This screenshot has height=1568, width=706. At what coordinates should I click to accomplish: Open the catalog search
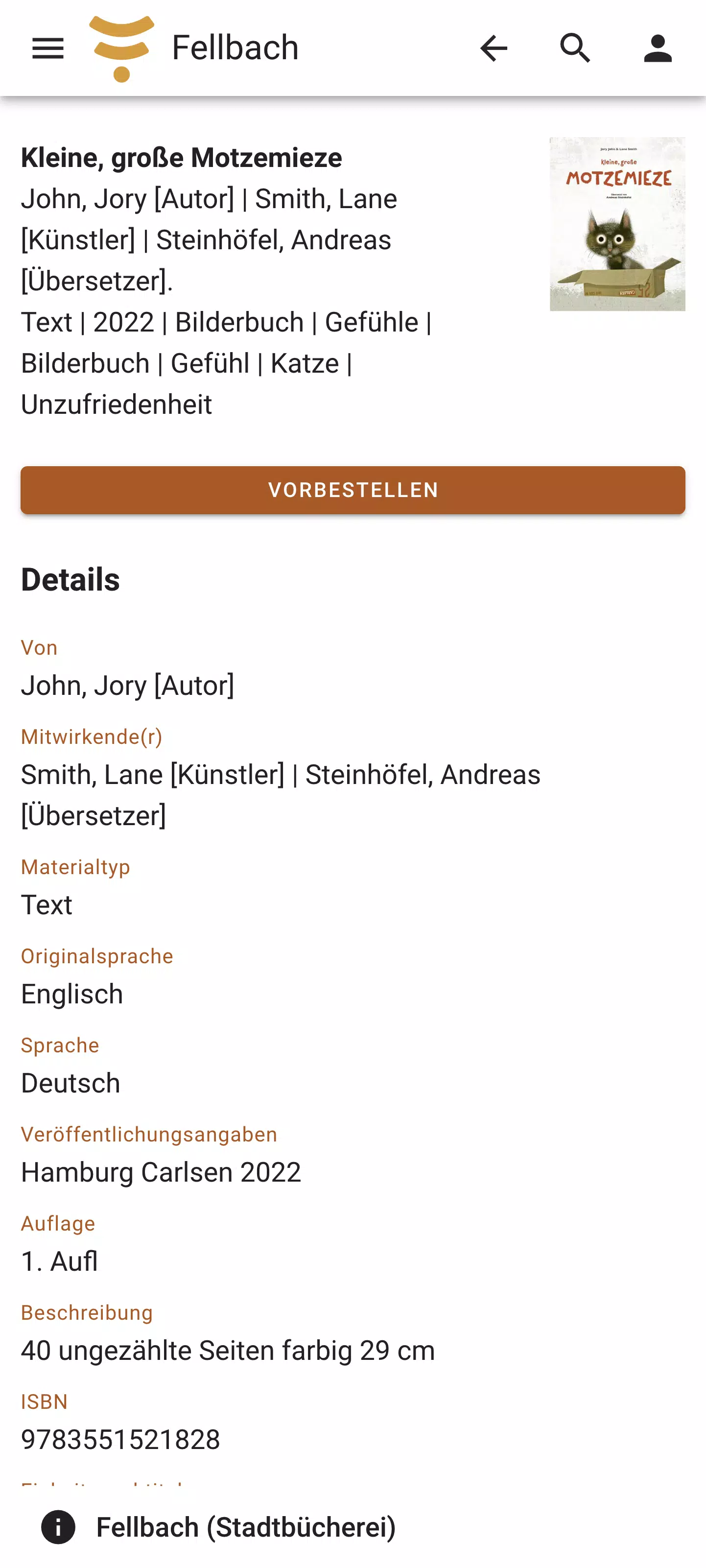[x=575, y=48]
